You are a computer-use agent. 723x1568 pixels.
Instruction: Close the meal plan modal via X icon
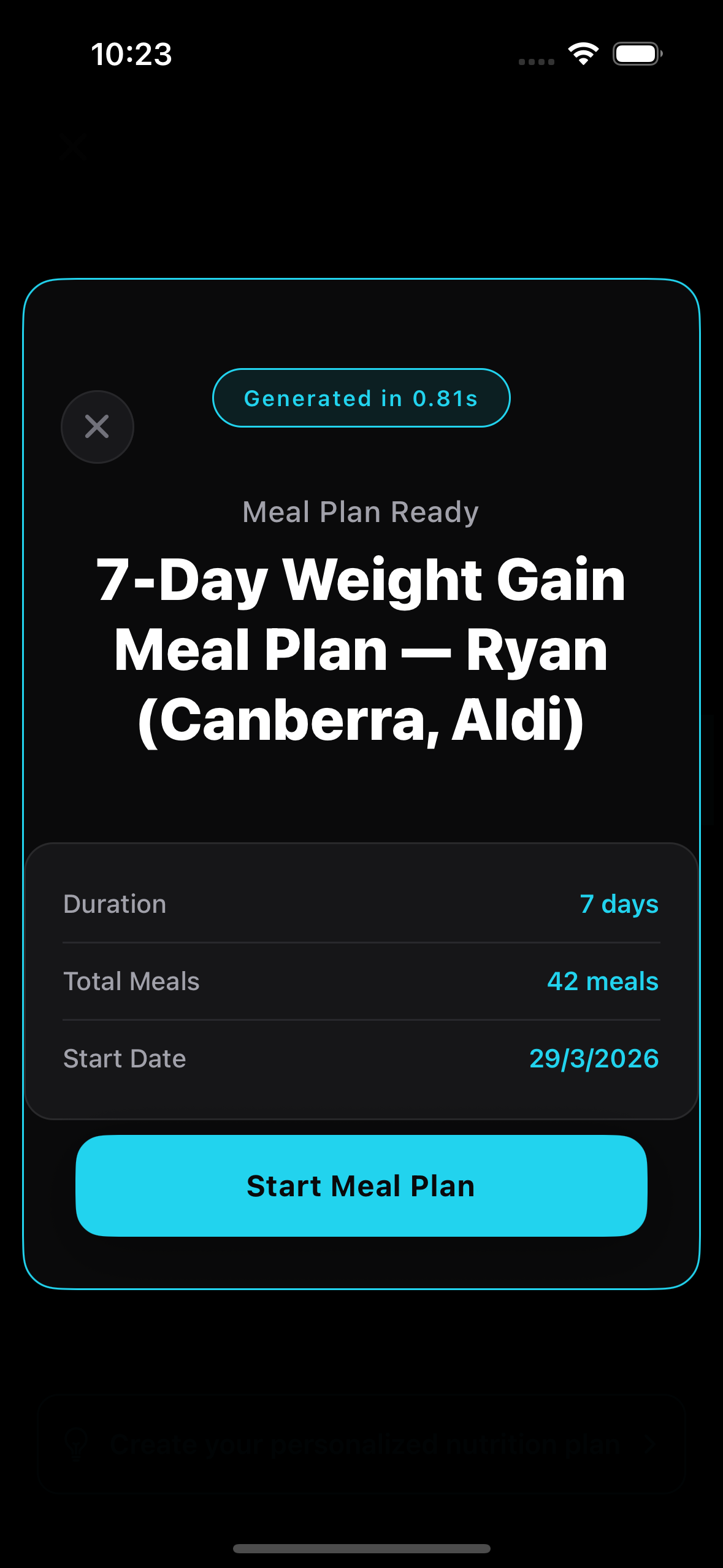[97, 426]
